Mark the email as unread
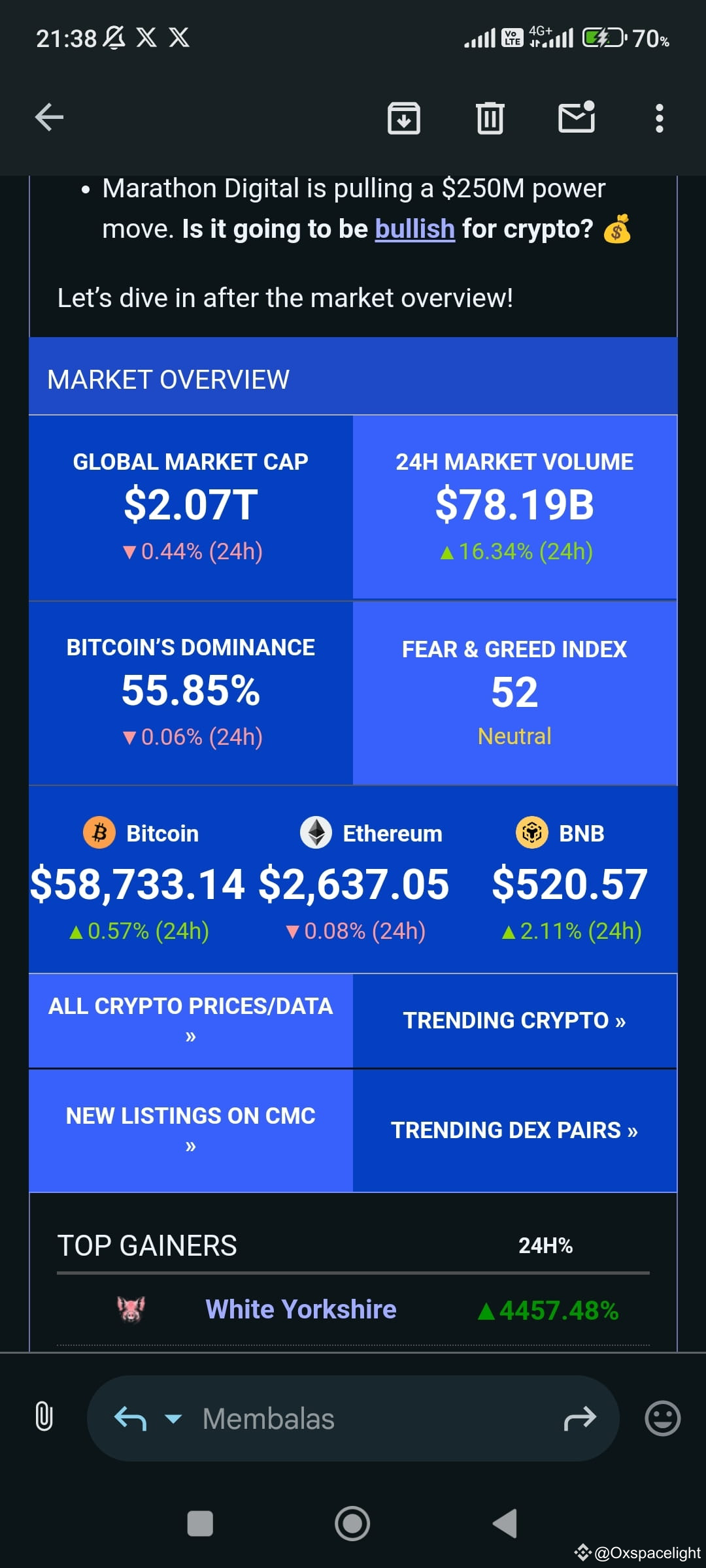The height and width of the screenshot is (1568, 706). pos(577,118)
